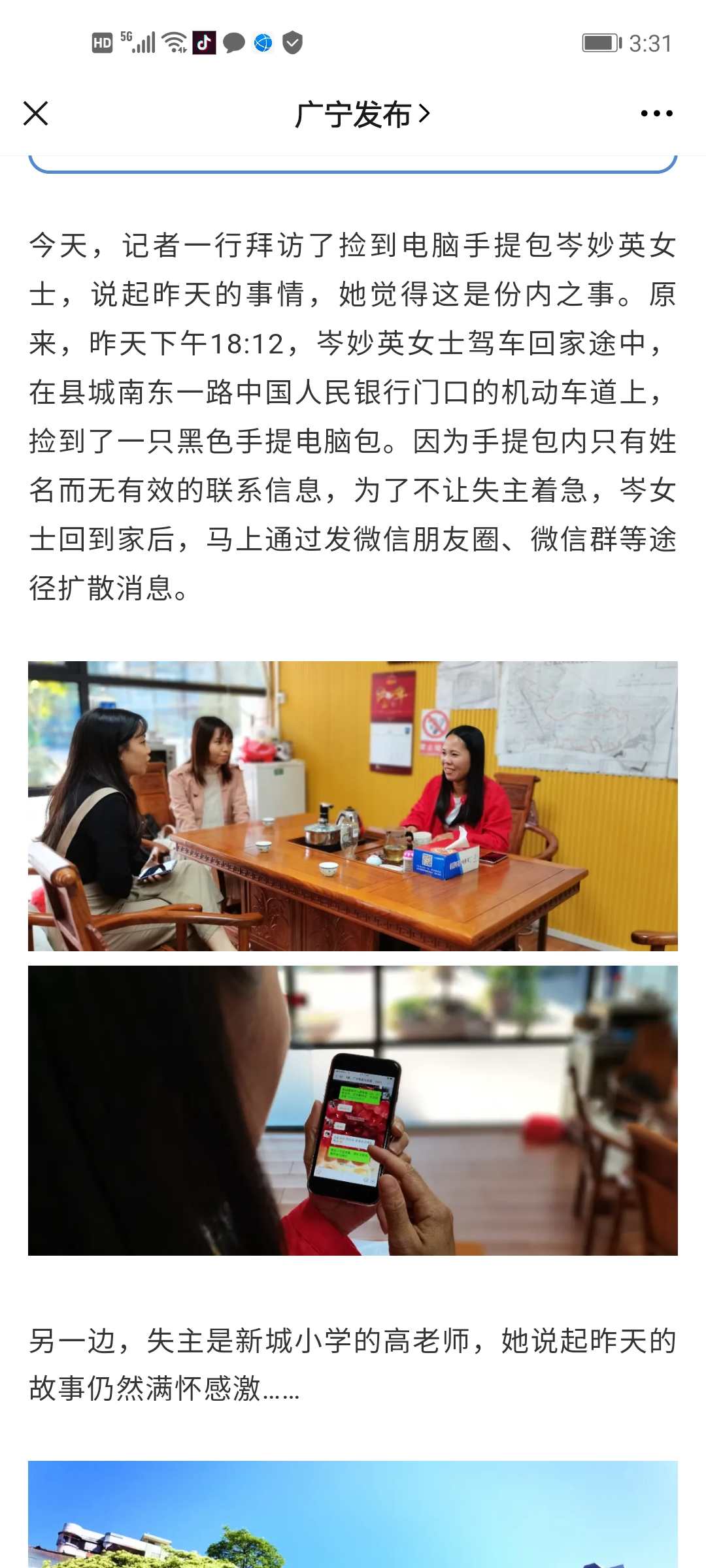Open the blue-sky photo below the article text
Image resolution: width=706 pixels, height=1568 pixels.
tap(353, 1514)
